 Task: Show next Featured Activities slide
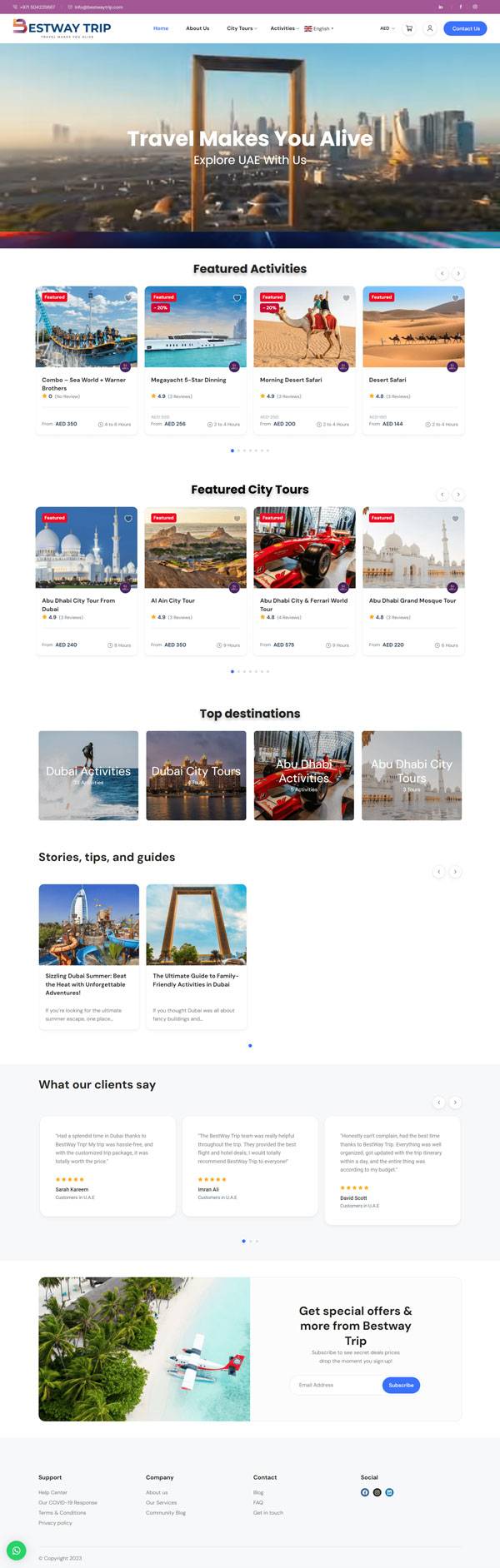(x=458, y=273)
